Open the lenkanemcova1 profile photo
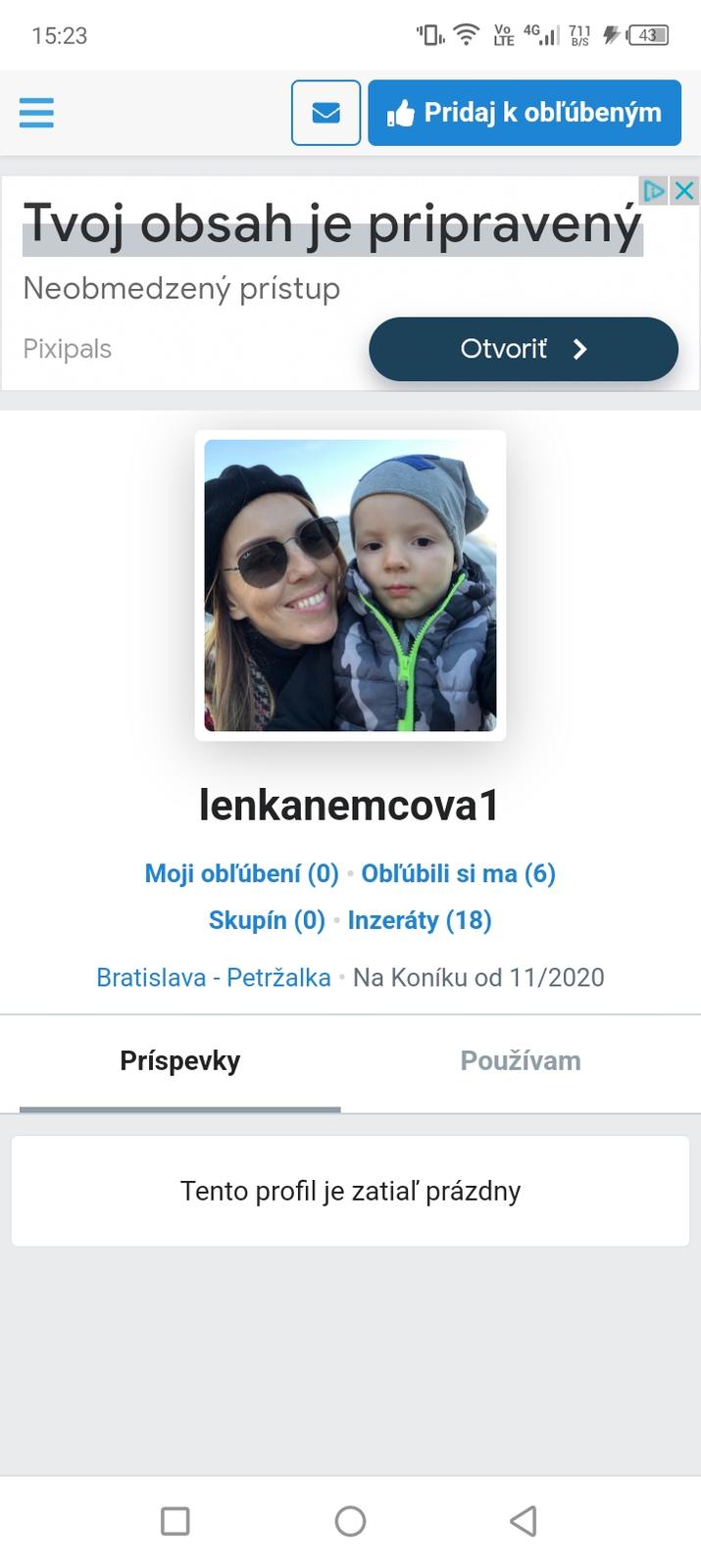Viewport: 701px width, 1568px height. [350, 585]
